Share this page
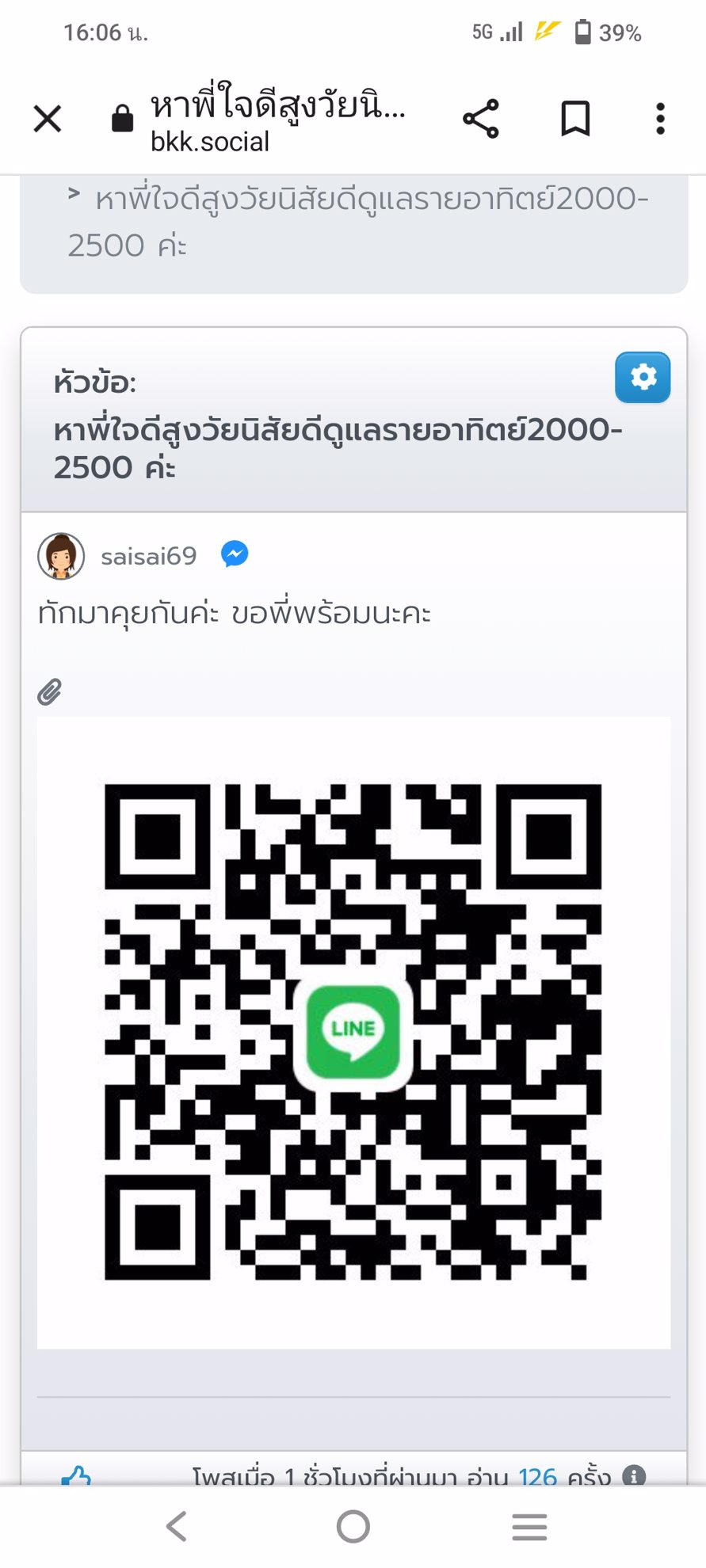The width and height of the screenshot is (706, 1568). 481,120
